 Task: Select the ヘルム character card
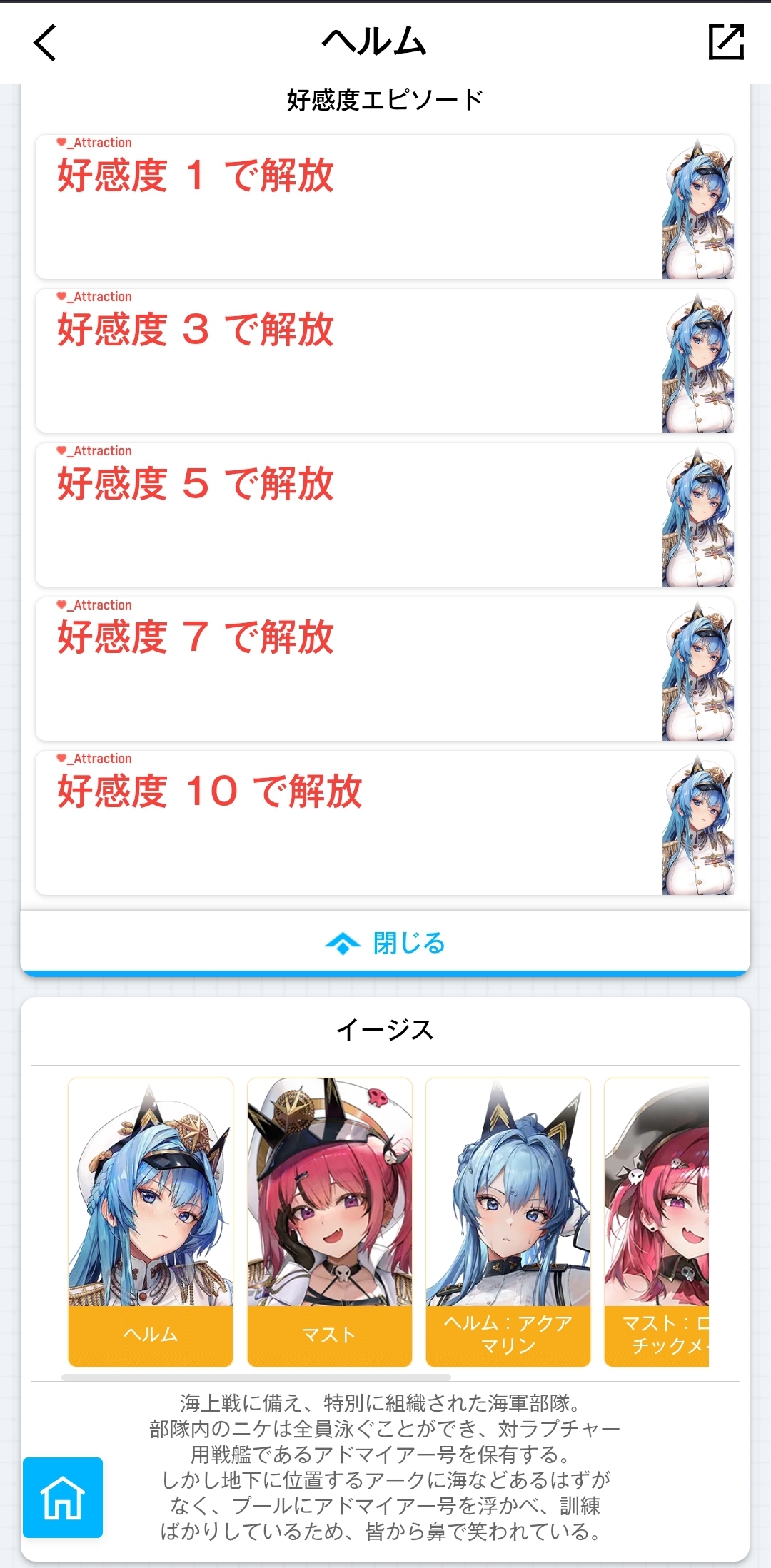click(x=151, y=1222)
